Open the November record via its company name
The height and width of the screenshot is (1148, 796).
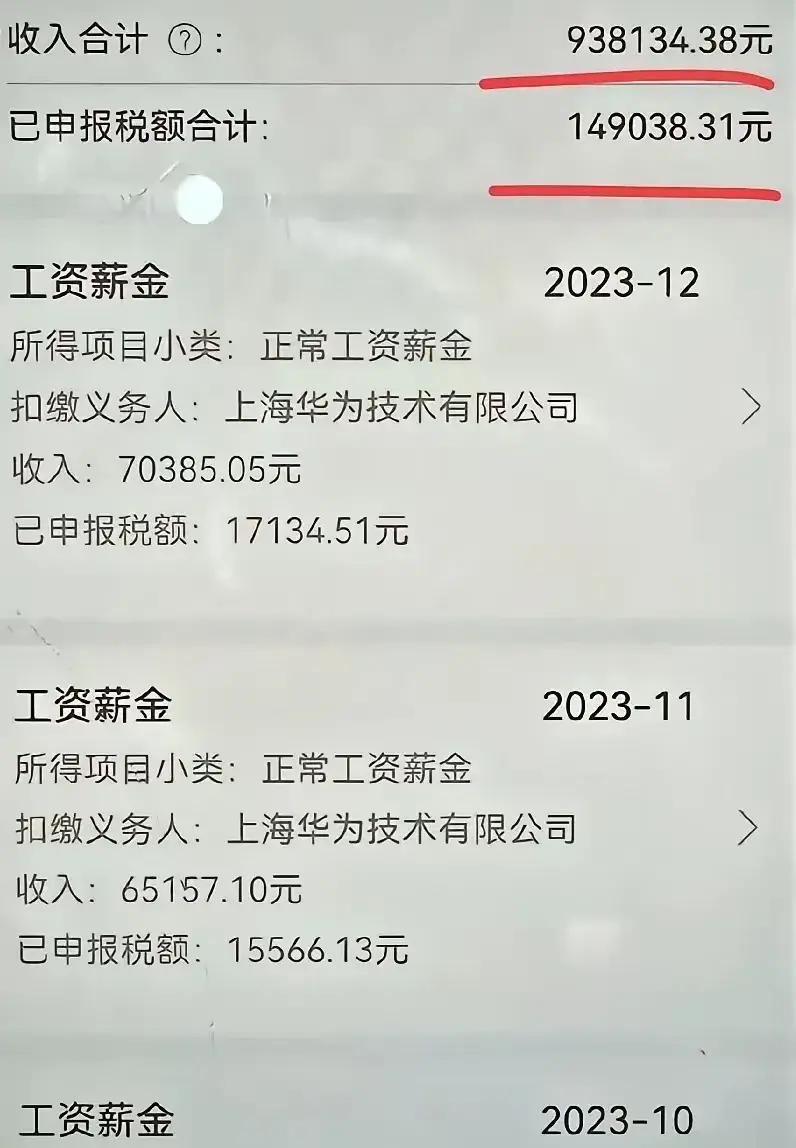tap(400, 829)
